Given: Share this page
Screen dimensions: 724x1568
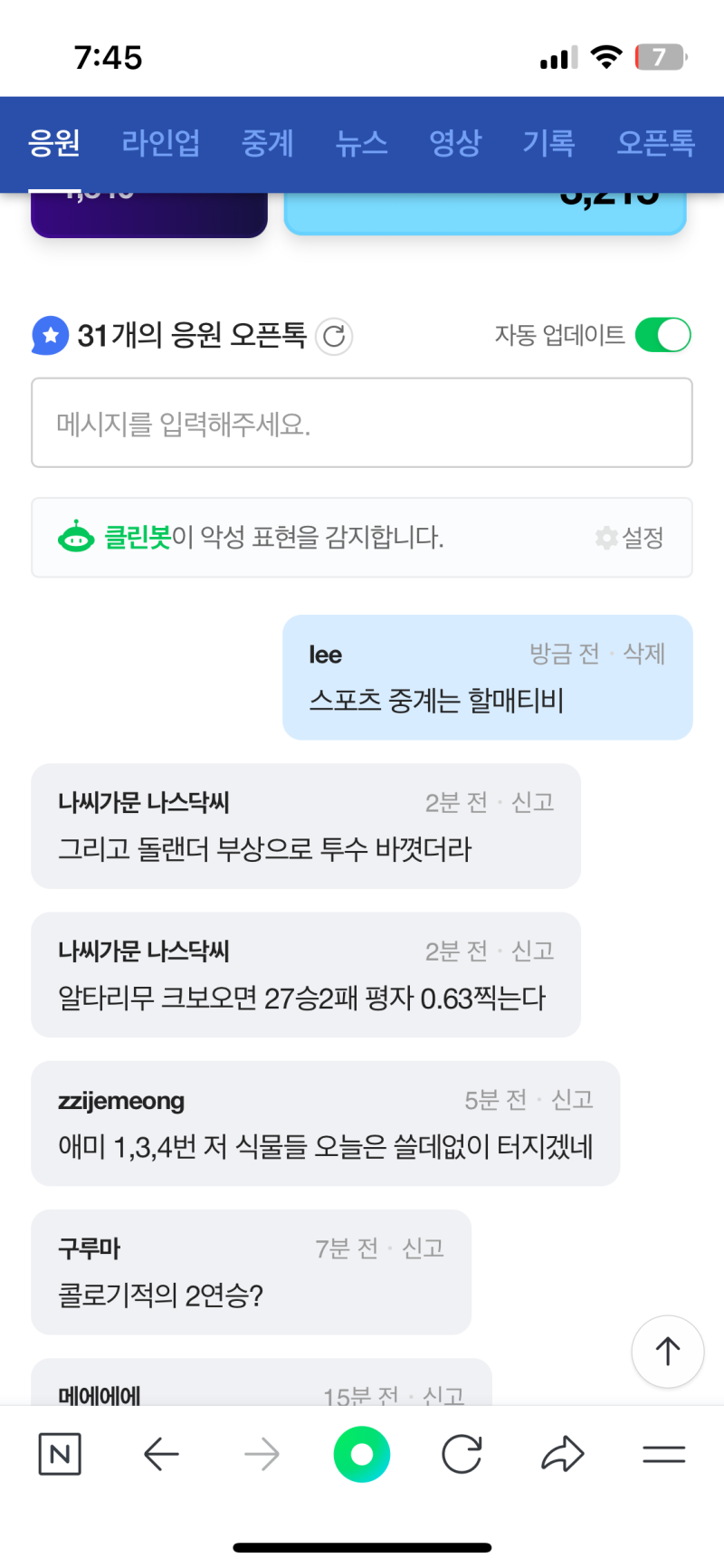Looking at the screenshot, I should [563, 1454].
